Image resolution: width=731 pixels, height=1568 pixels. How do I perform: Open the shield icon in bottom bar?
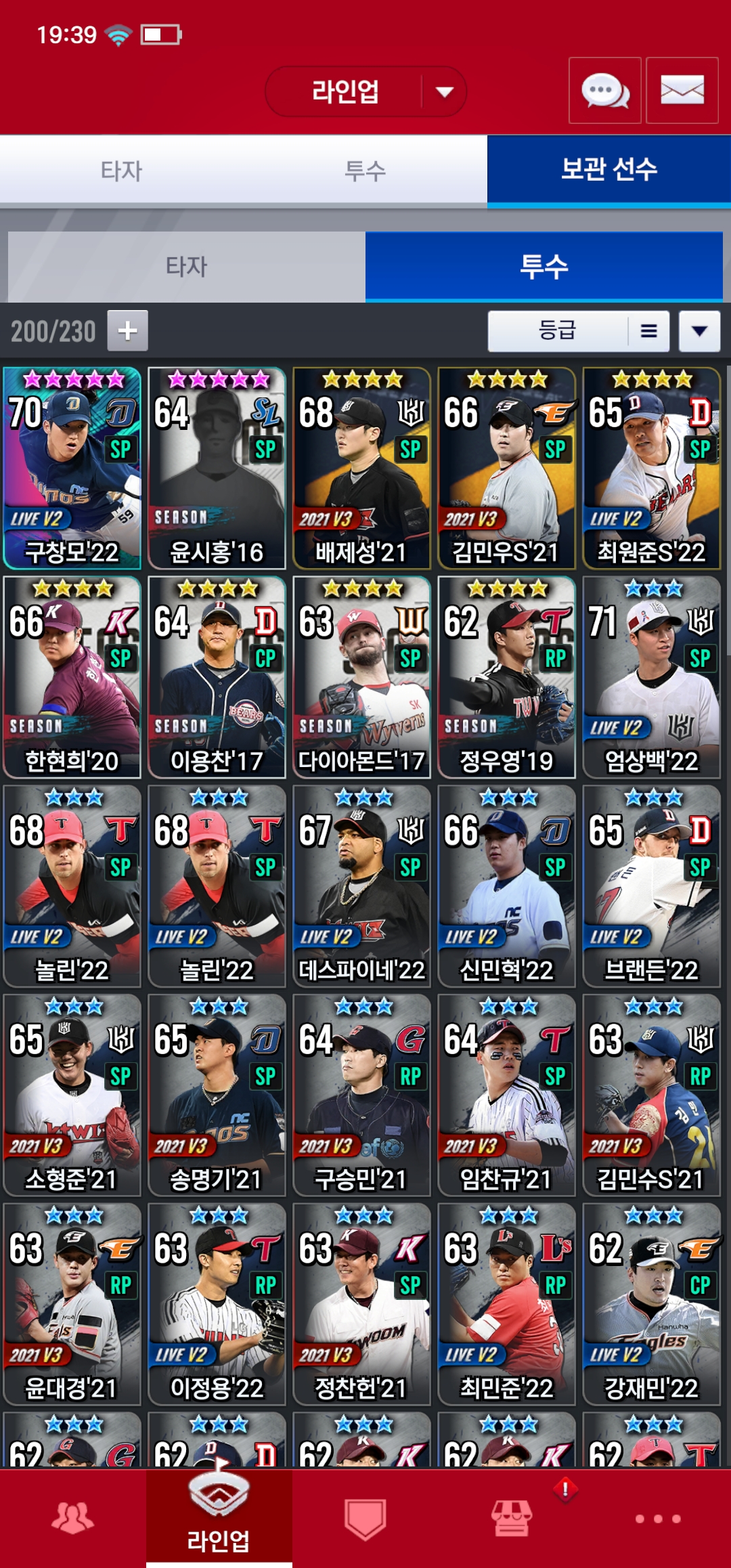click(x=365, y=1518)
